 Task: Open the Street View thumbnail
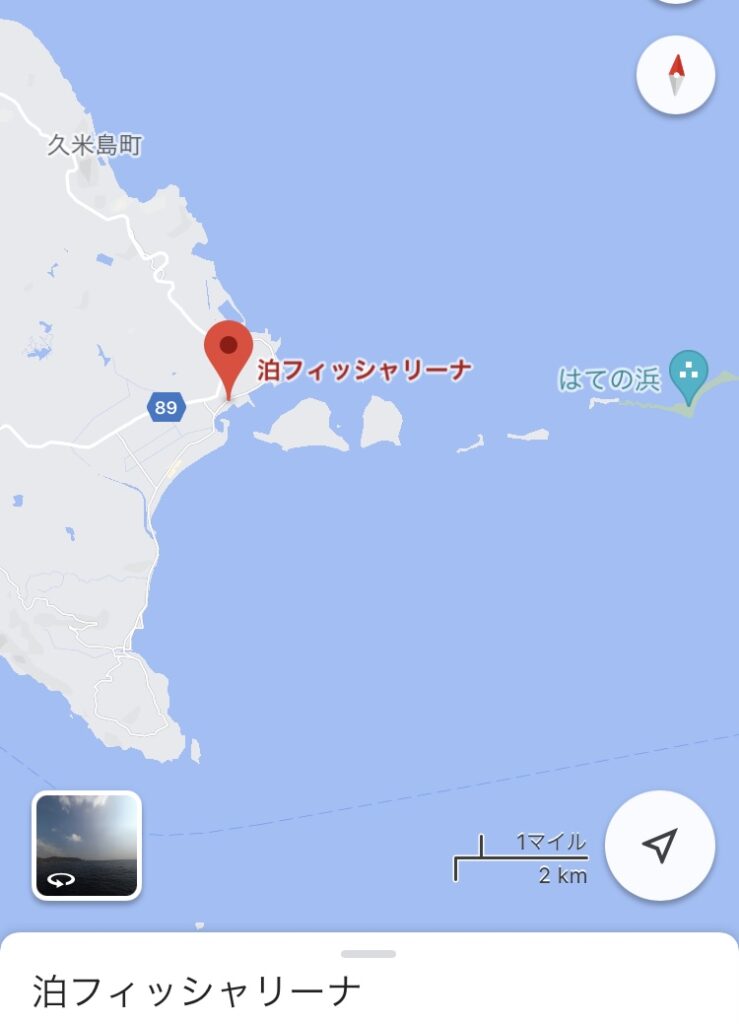(x=87, y=846)
